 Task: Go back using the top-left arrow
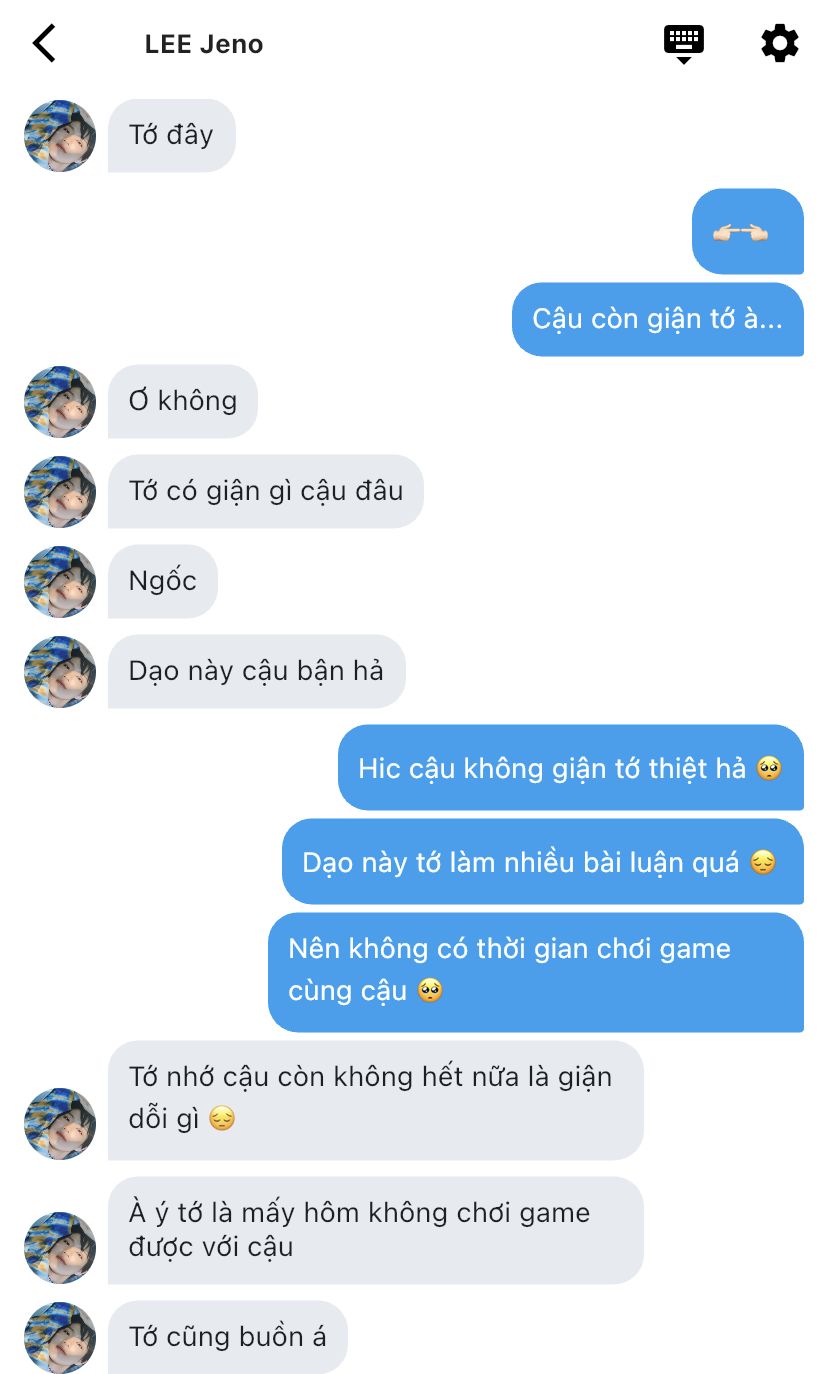(x=44, y=44)
